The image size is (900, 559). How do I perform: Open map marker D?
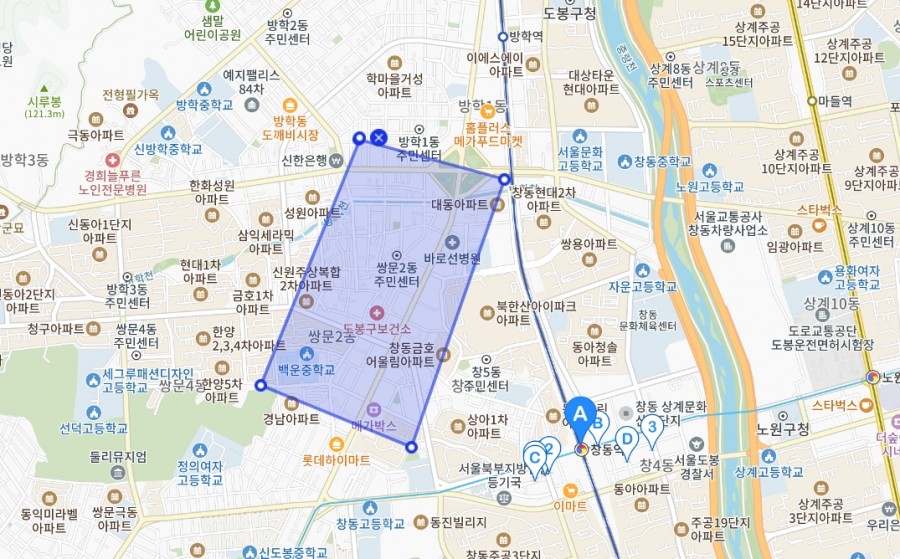[x=626, y=437]
